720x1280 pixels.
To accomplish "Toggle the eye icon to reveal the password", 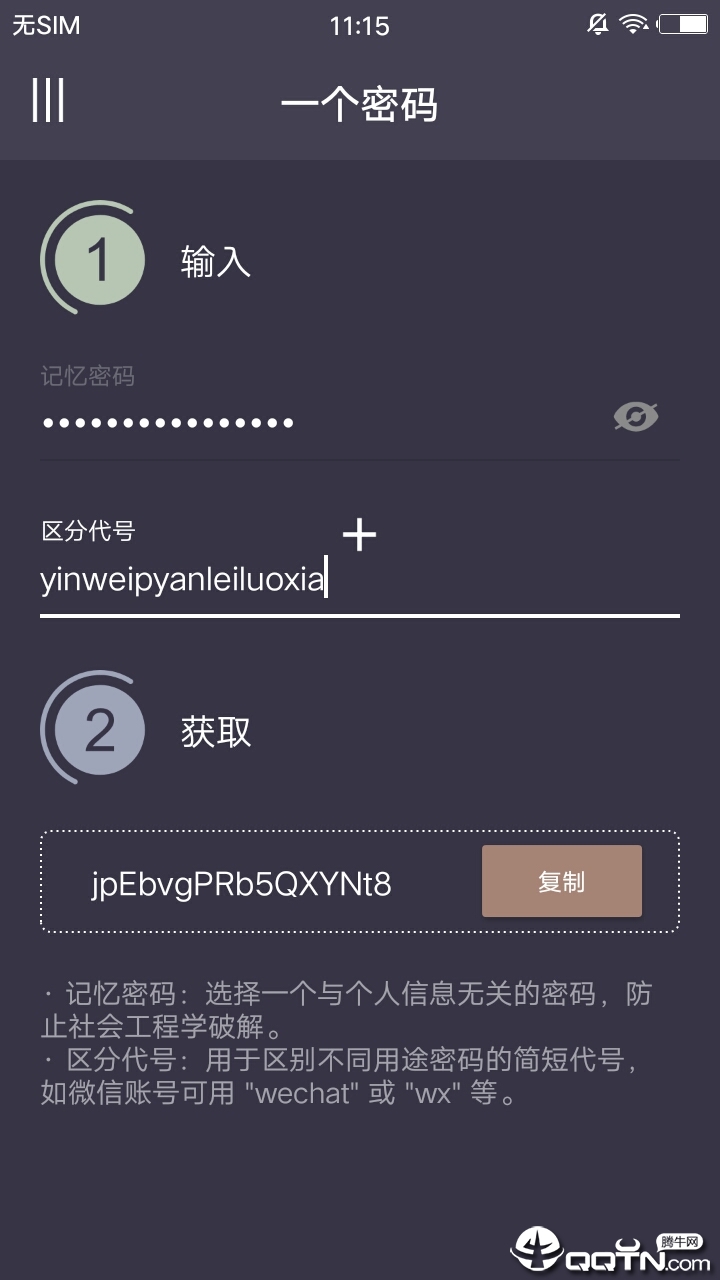I will pos(637,417).
